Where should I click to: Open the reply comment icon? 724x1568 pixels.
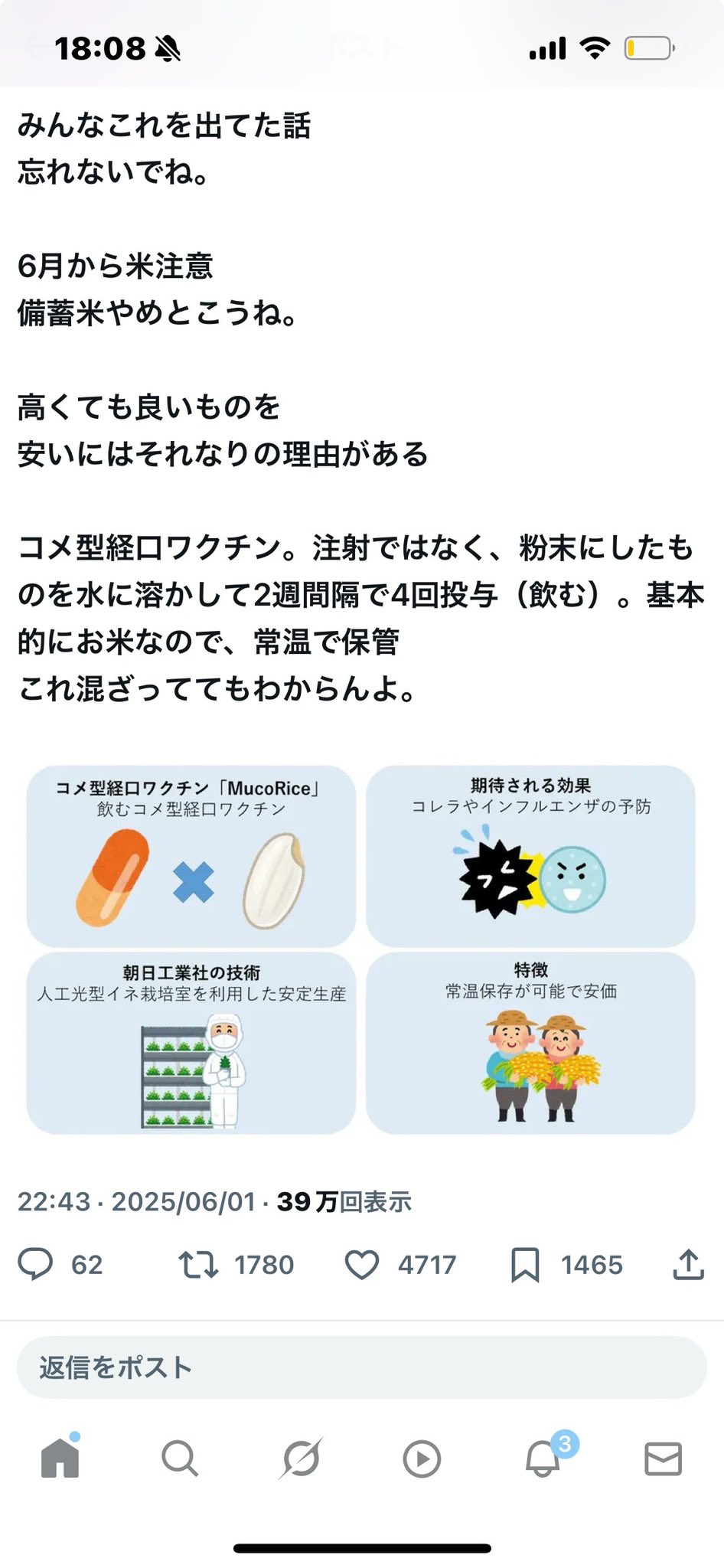(35, 1264)
